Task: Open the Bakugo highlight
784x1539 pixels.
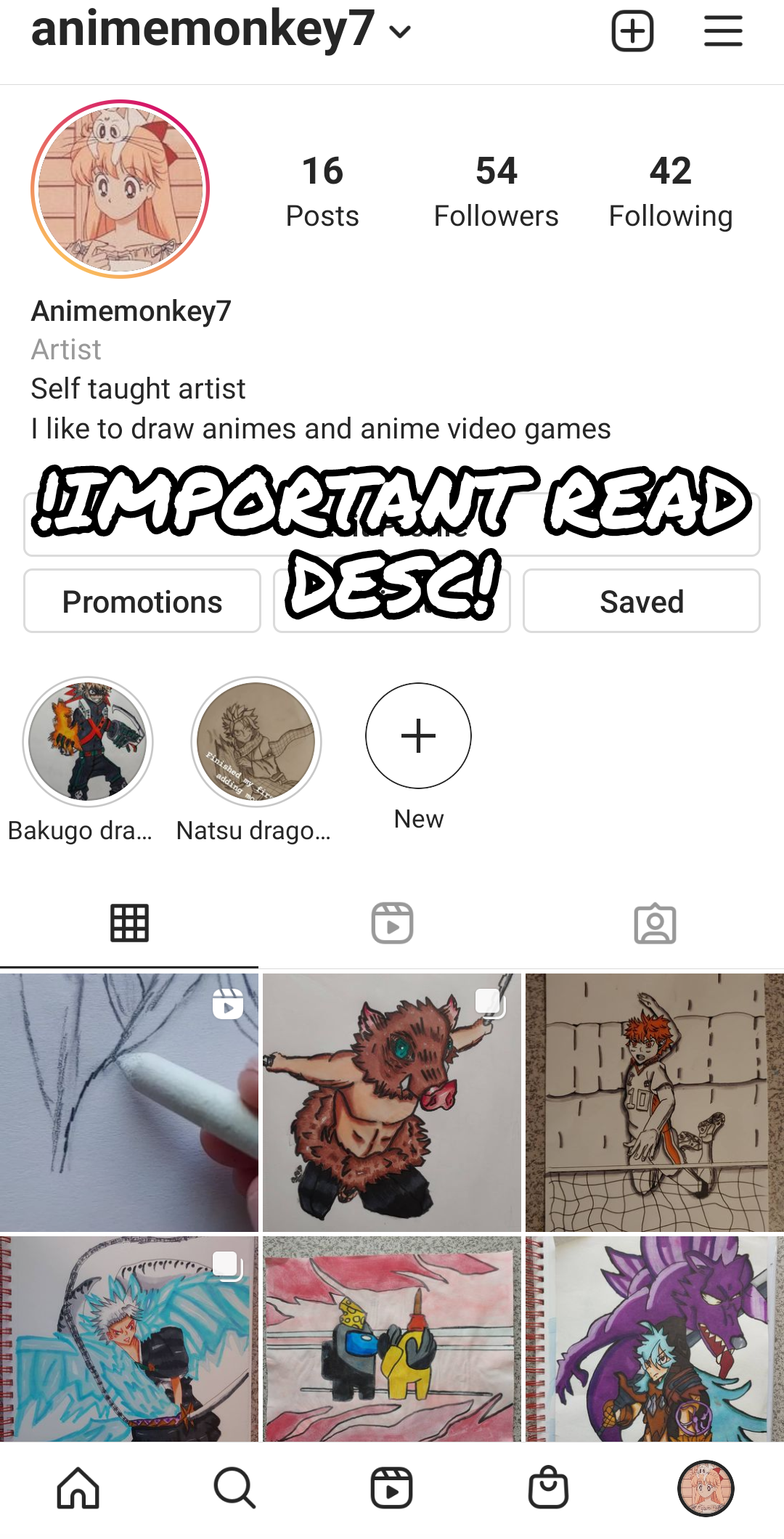Action: click(88, 742)
